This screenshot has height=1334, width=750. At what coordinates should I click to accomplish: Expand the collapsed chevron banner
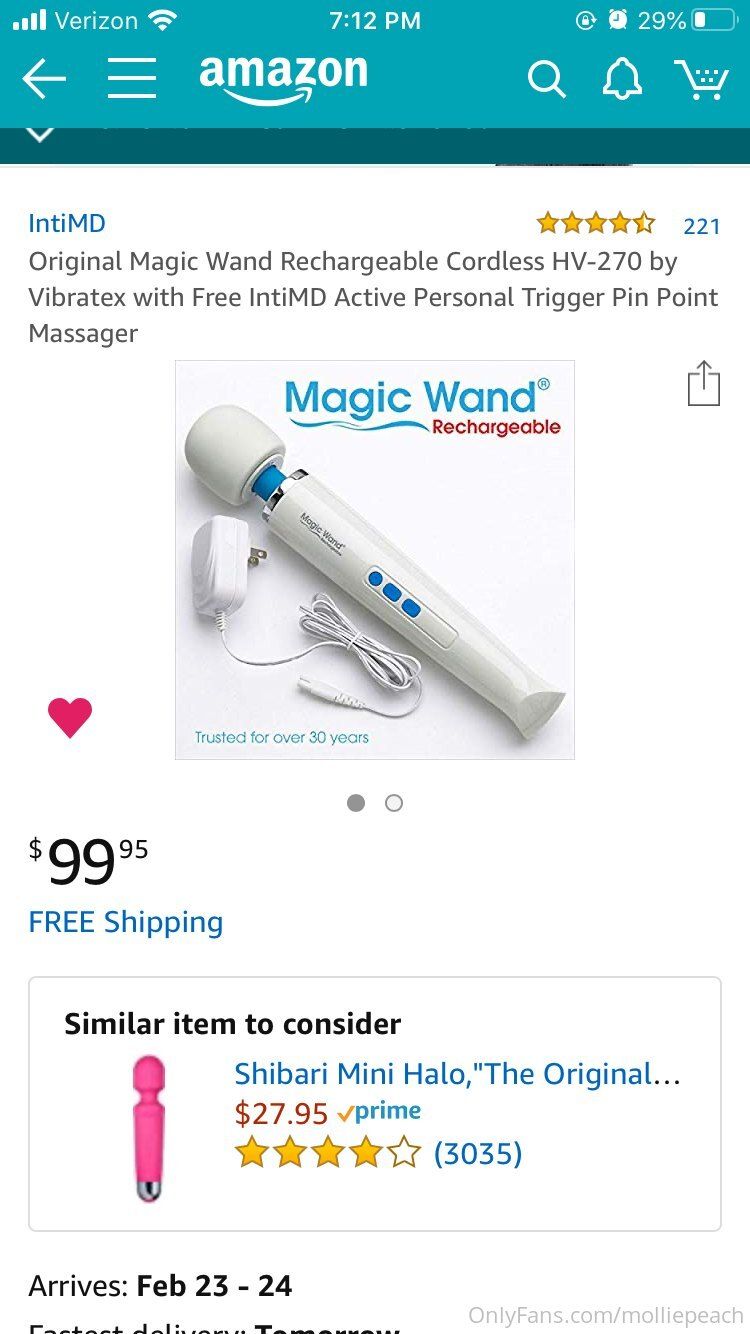tap(39, 134)
